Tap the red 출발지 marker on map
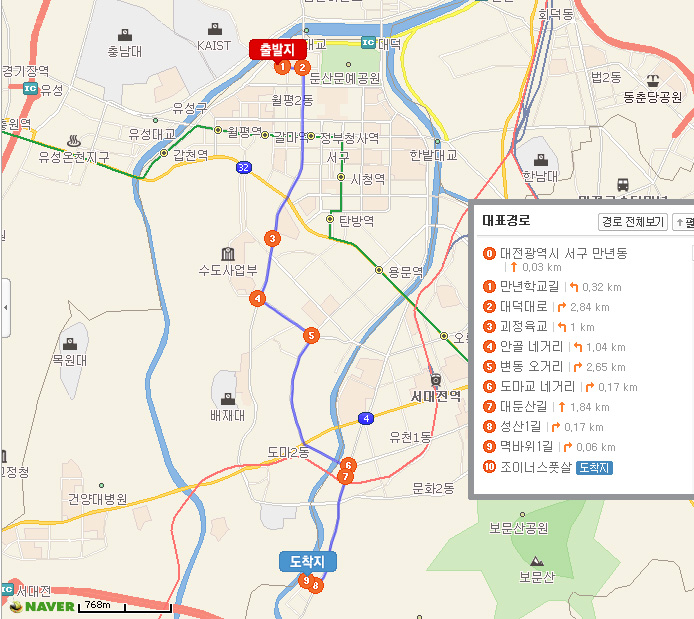 tap(276, 48)
